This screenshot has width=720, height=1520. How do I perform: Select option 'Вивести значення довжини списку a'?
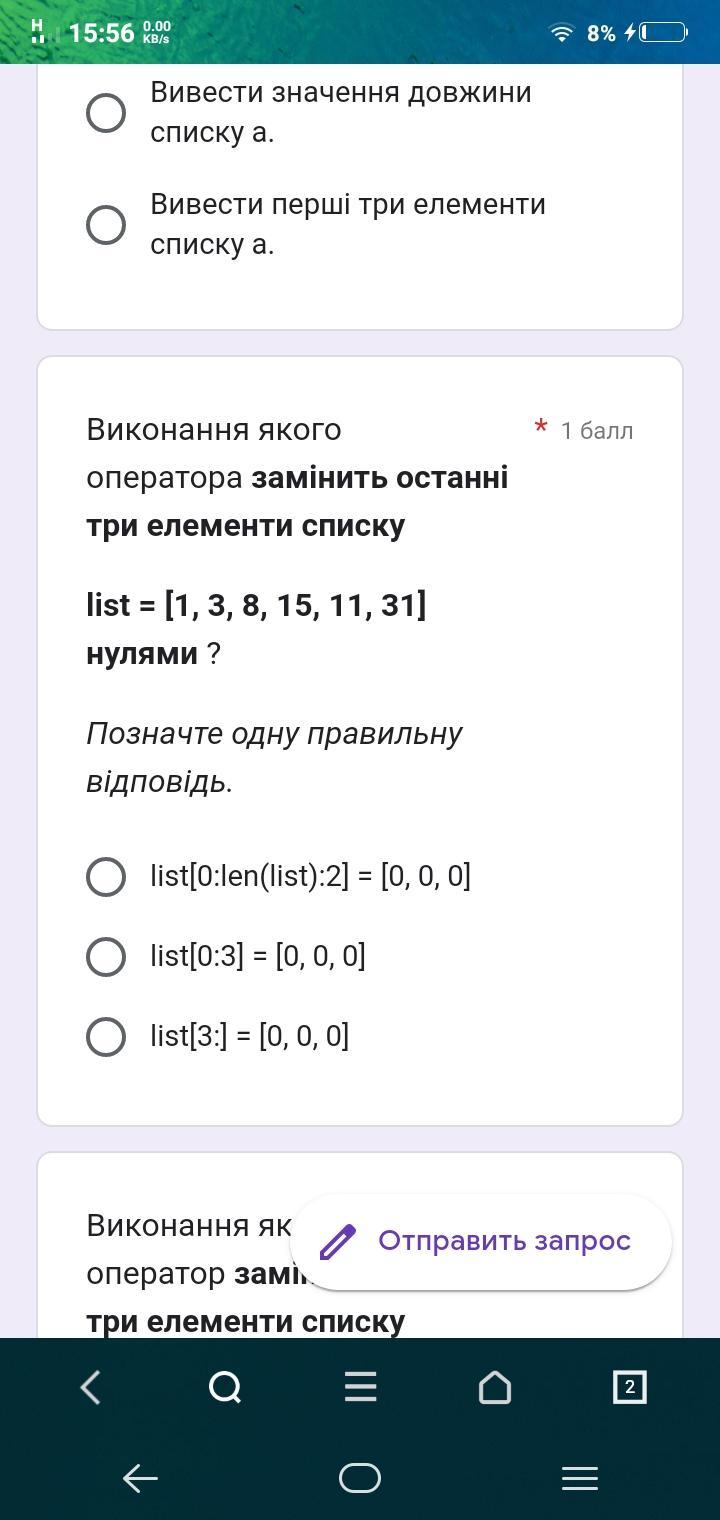click(x=106, y=113)
